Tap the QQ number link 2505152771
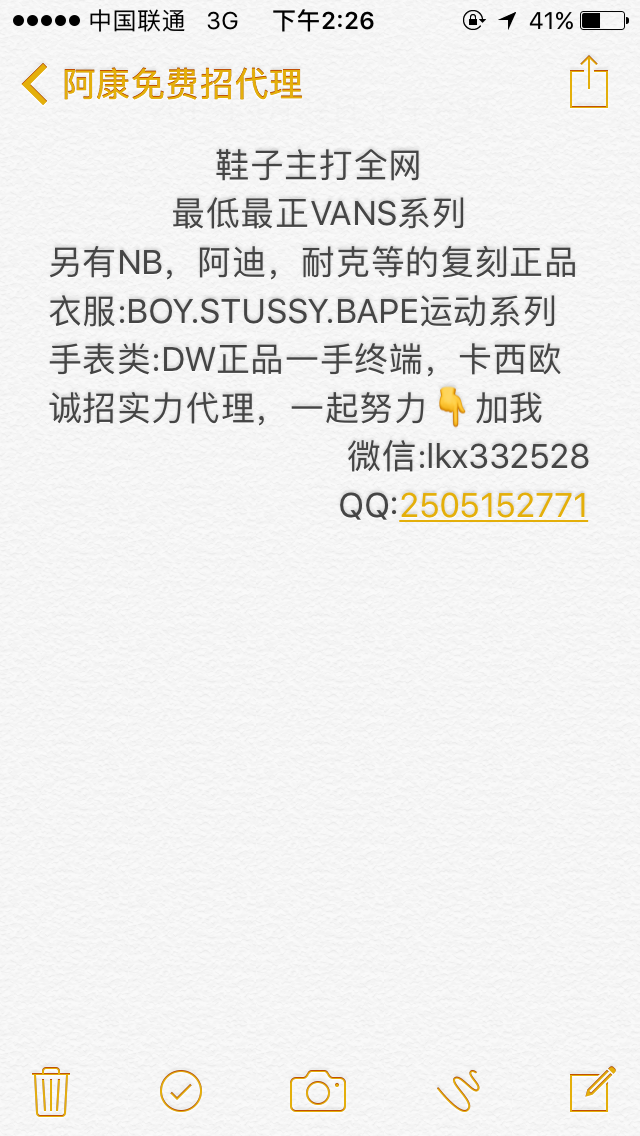The image size is (640, 1136). tap(493, 506)
